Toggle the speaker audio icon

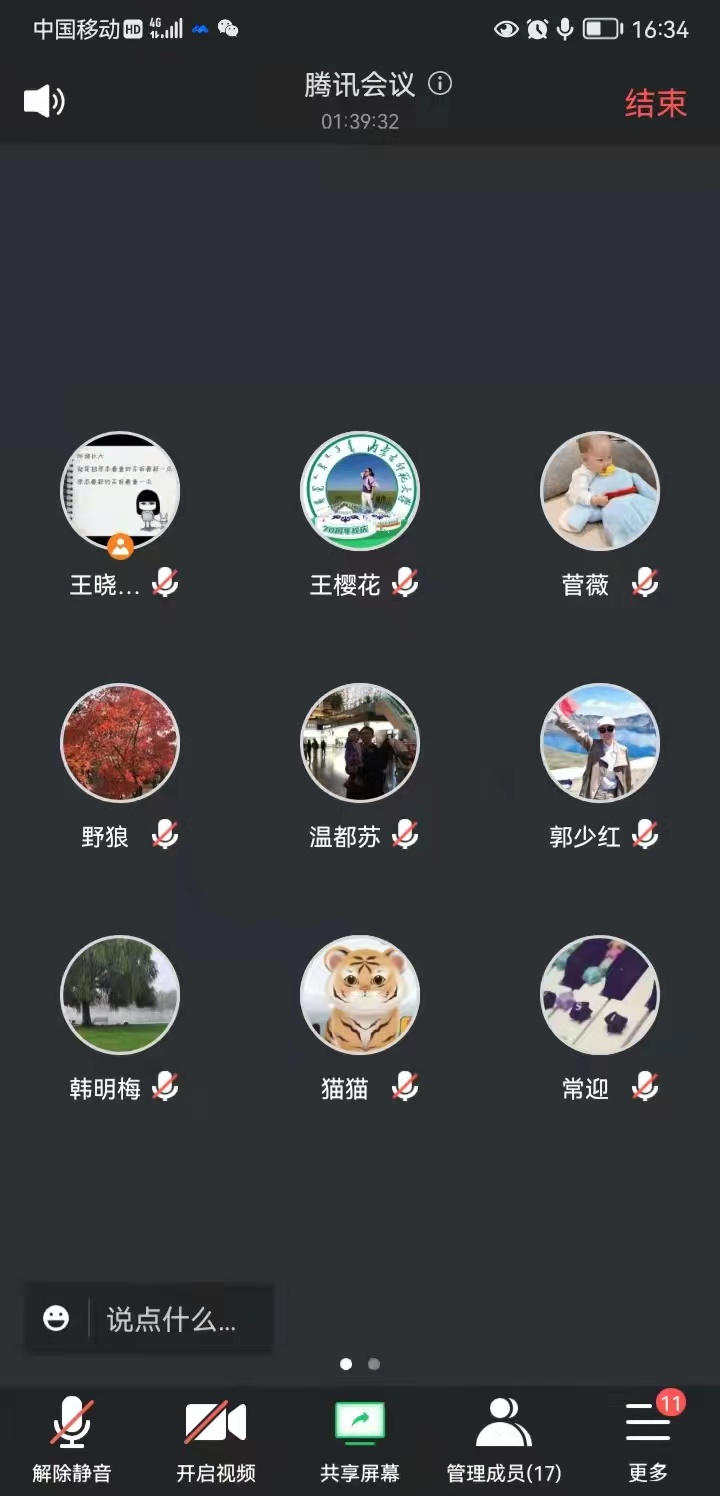[44, 101]
